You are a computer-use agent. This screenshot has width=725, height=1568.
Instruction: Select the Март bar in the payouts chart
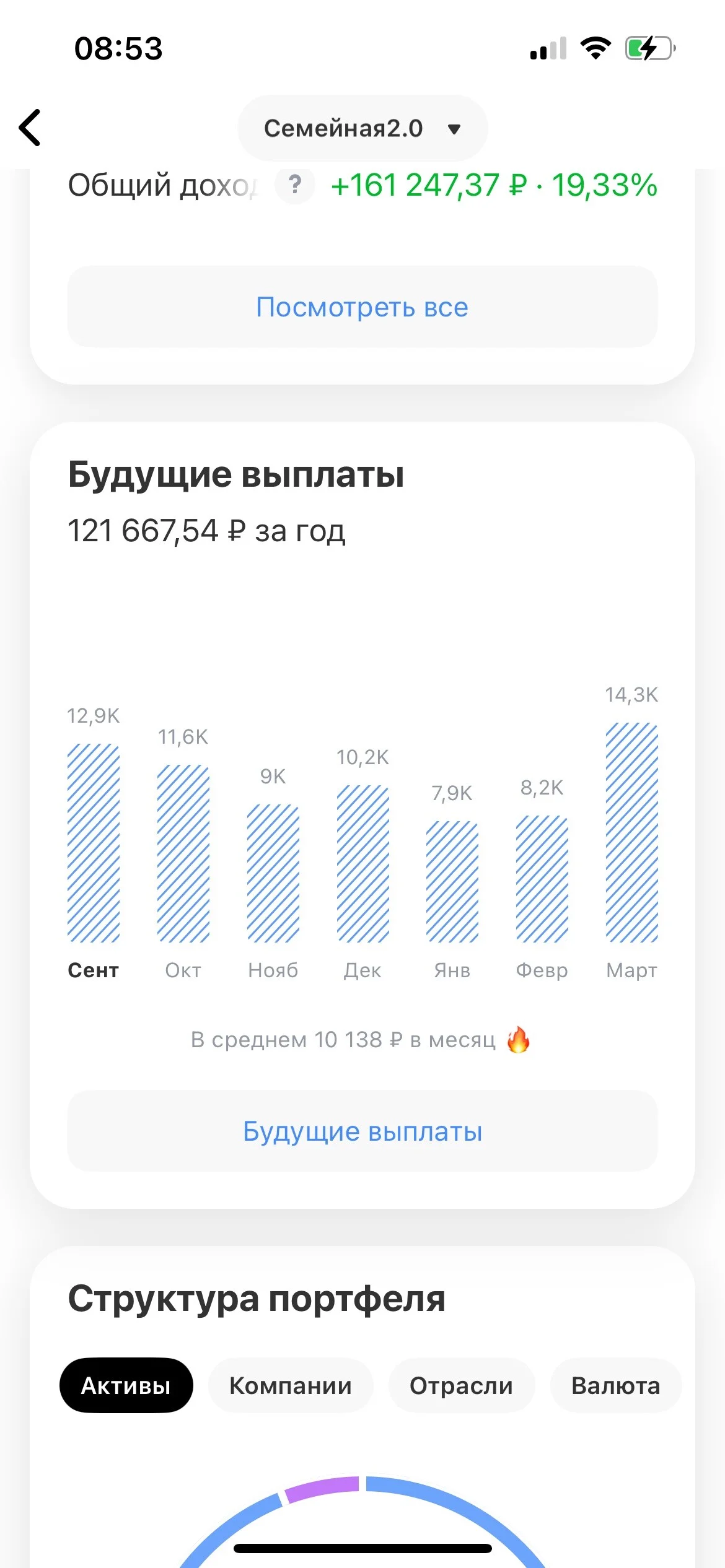(x=631, y=832)
